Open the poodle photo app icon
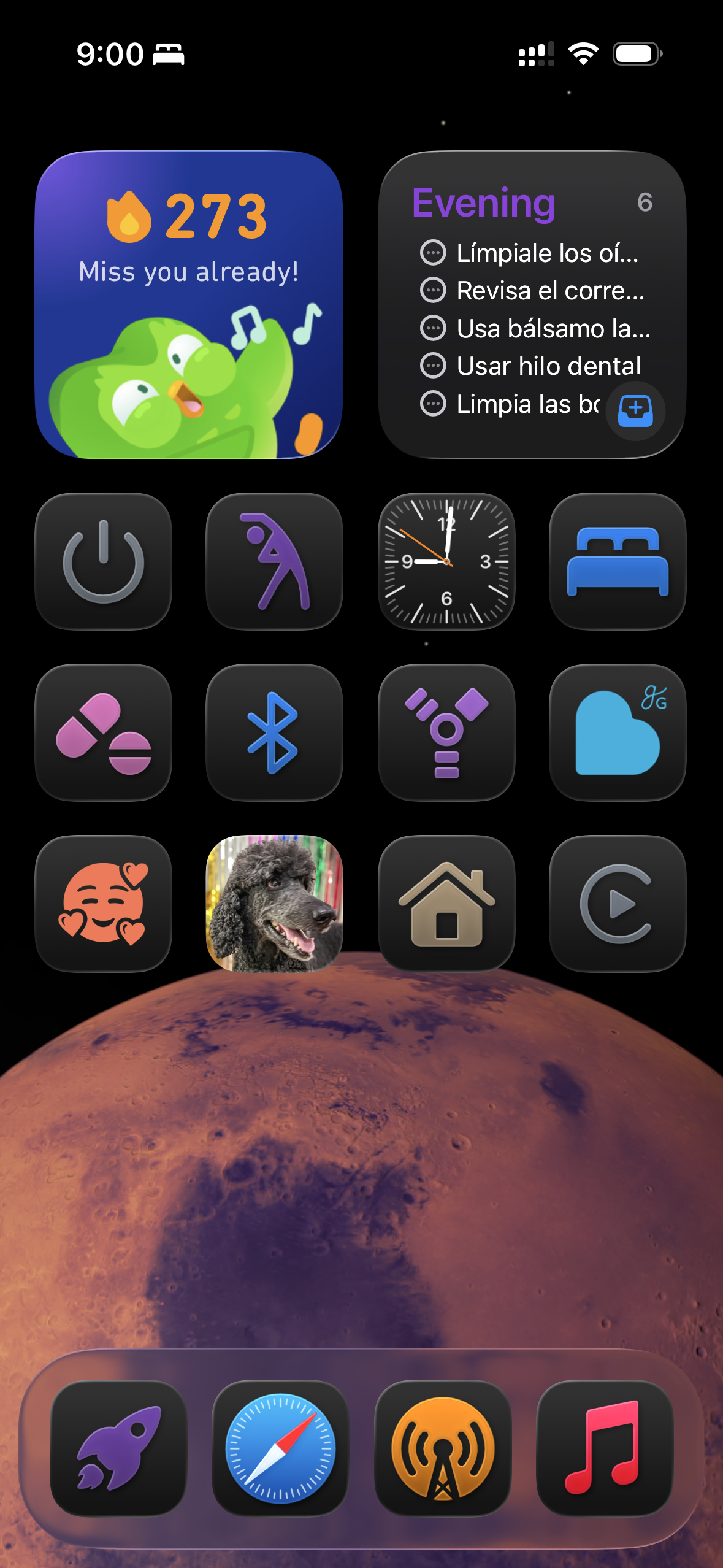Screen dimensions: 723x1568 click(274, 904)
